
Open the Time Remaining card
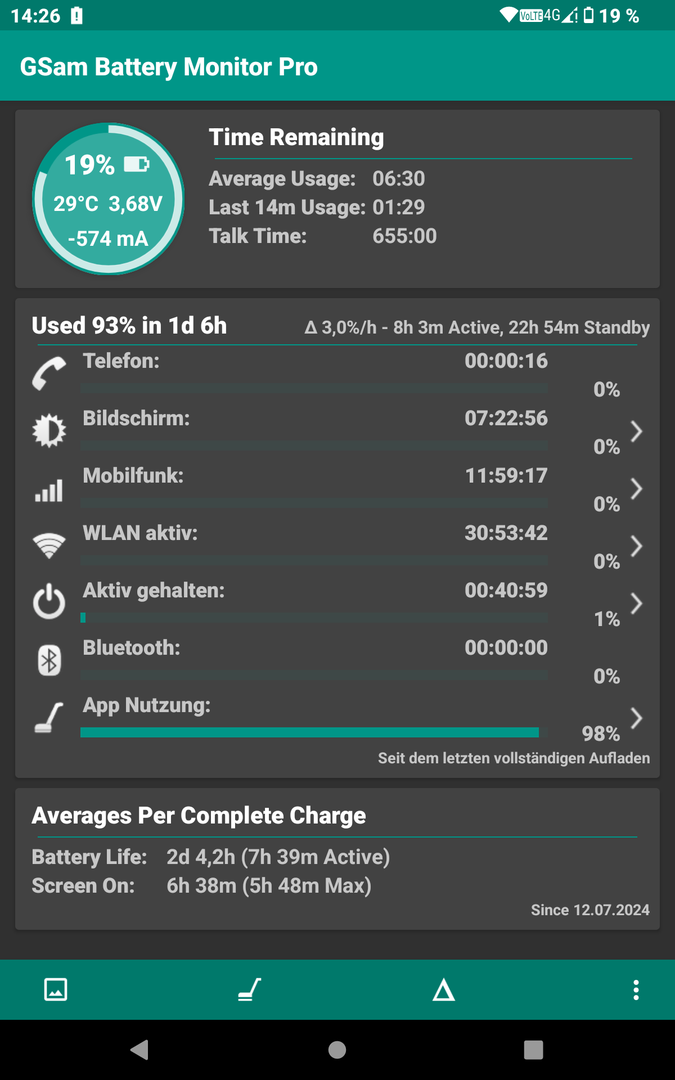click(x=338, y=199)
